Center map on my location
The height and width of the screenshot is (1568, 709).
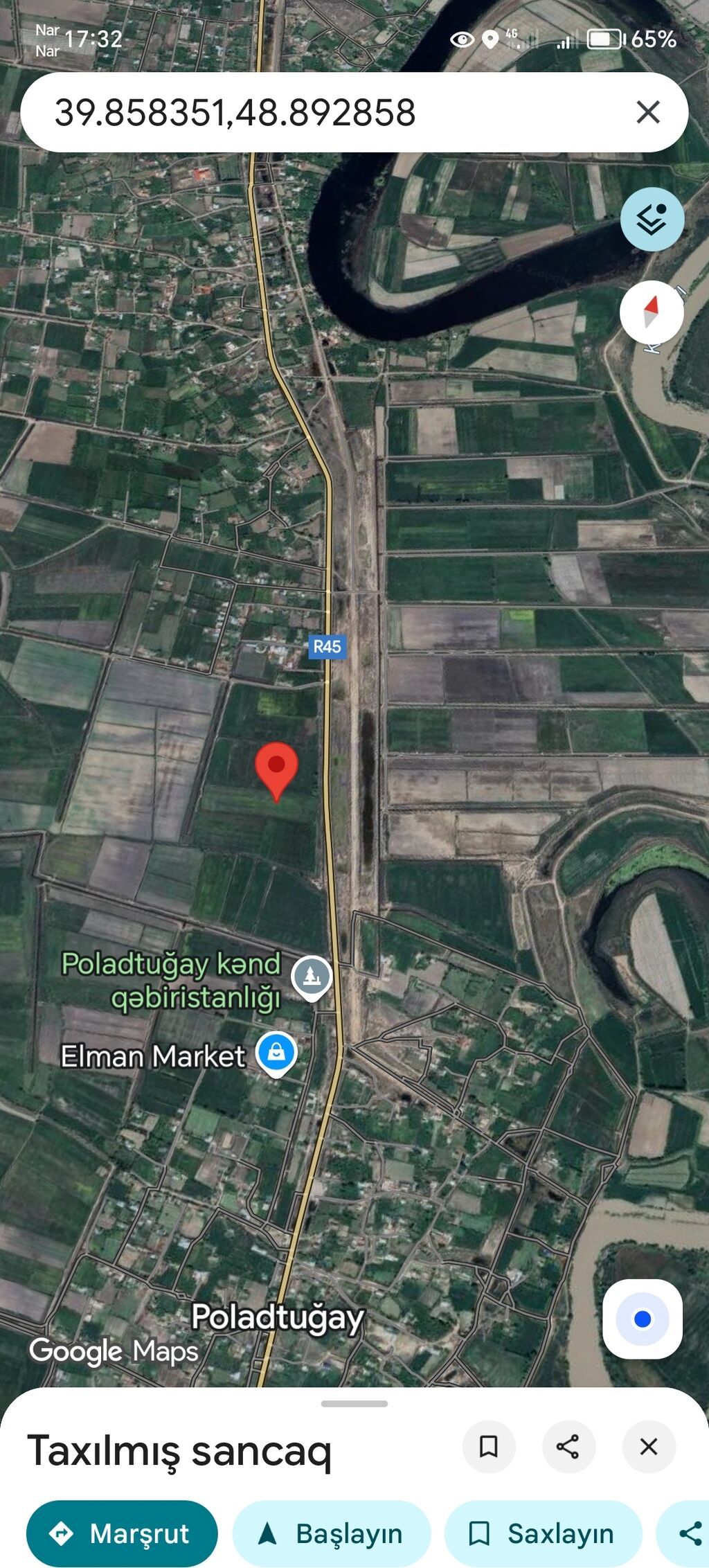[x=642, y=1319]
